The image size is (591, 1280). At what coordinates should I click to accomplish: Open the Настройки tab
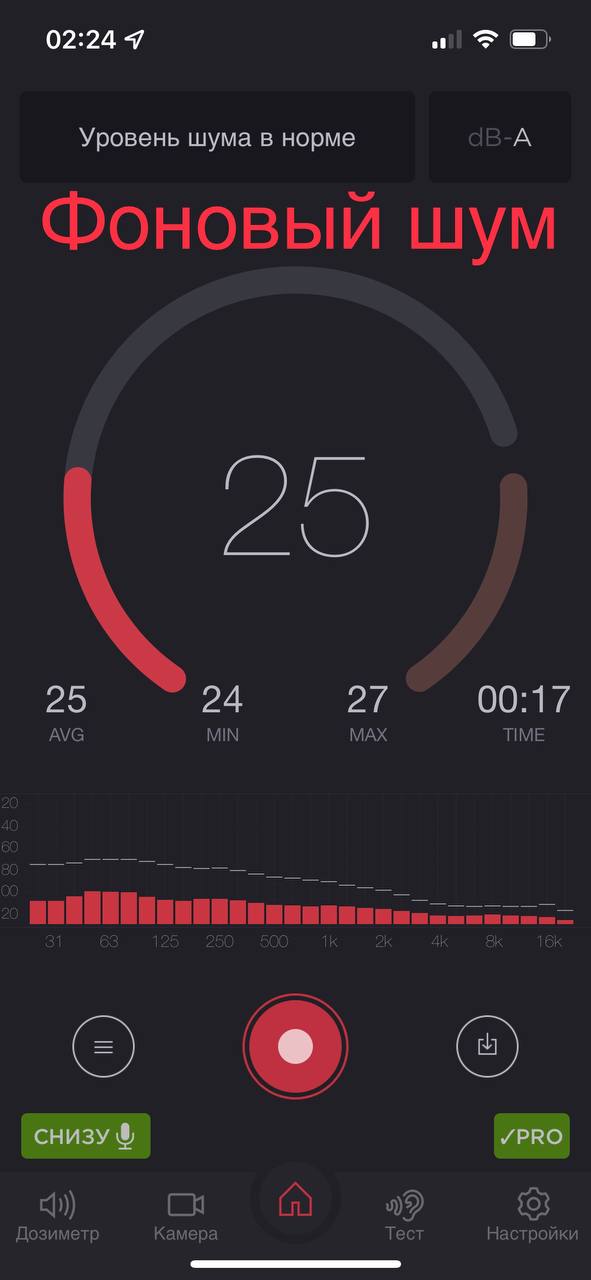[x=533, y=1215]
